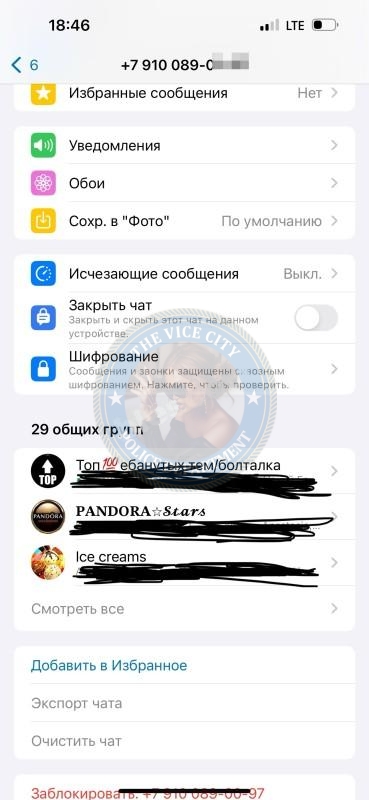Open Исчезающие сообщения settings
369x800 pixels.
tap(184, 274)
